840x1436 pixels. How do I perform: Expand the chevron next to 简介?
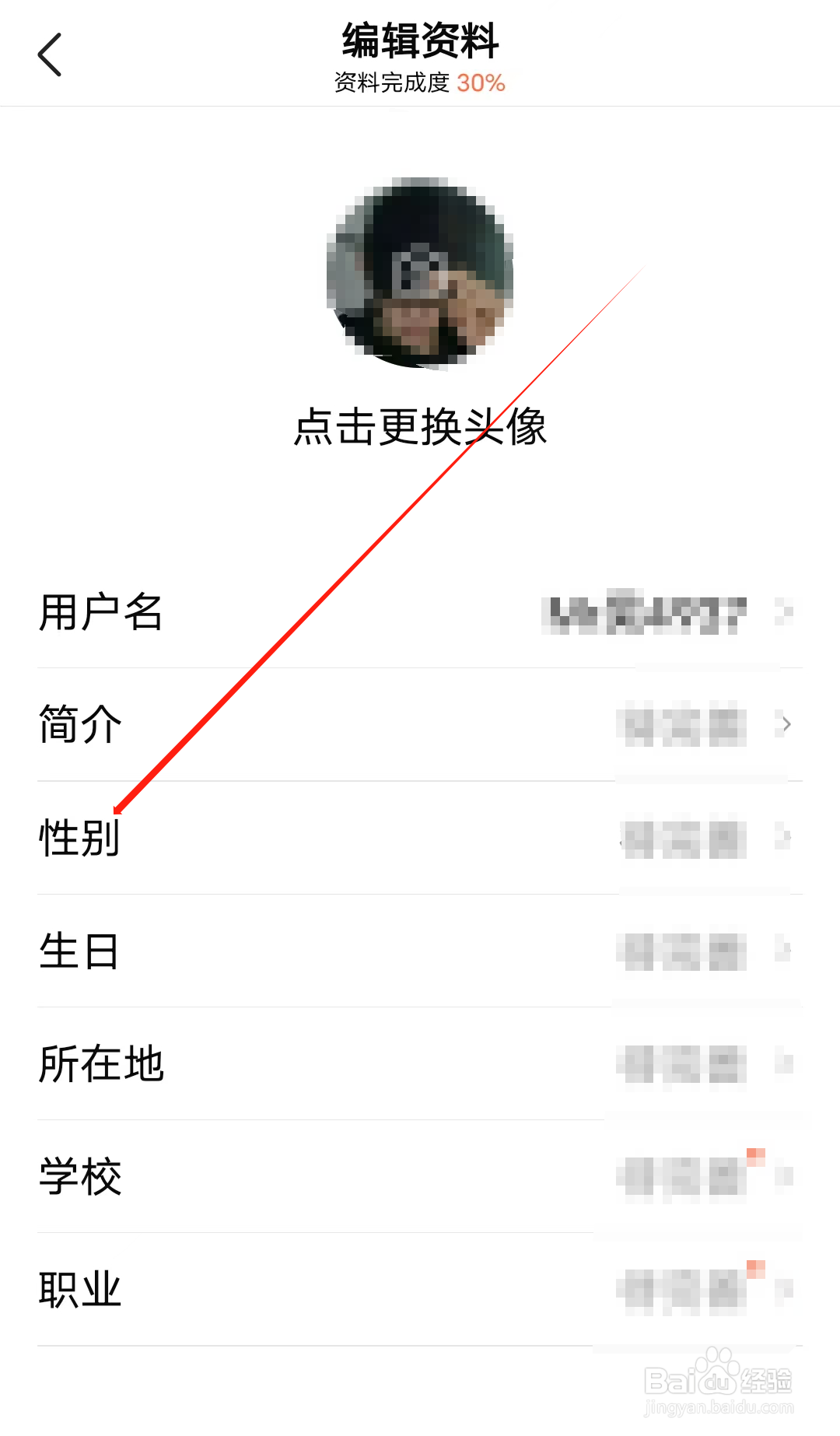click(787, 725)
